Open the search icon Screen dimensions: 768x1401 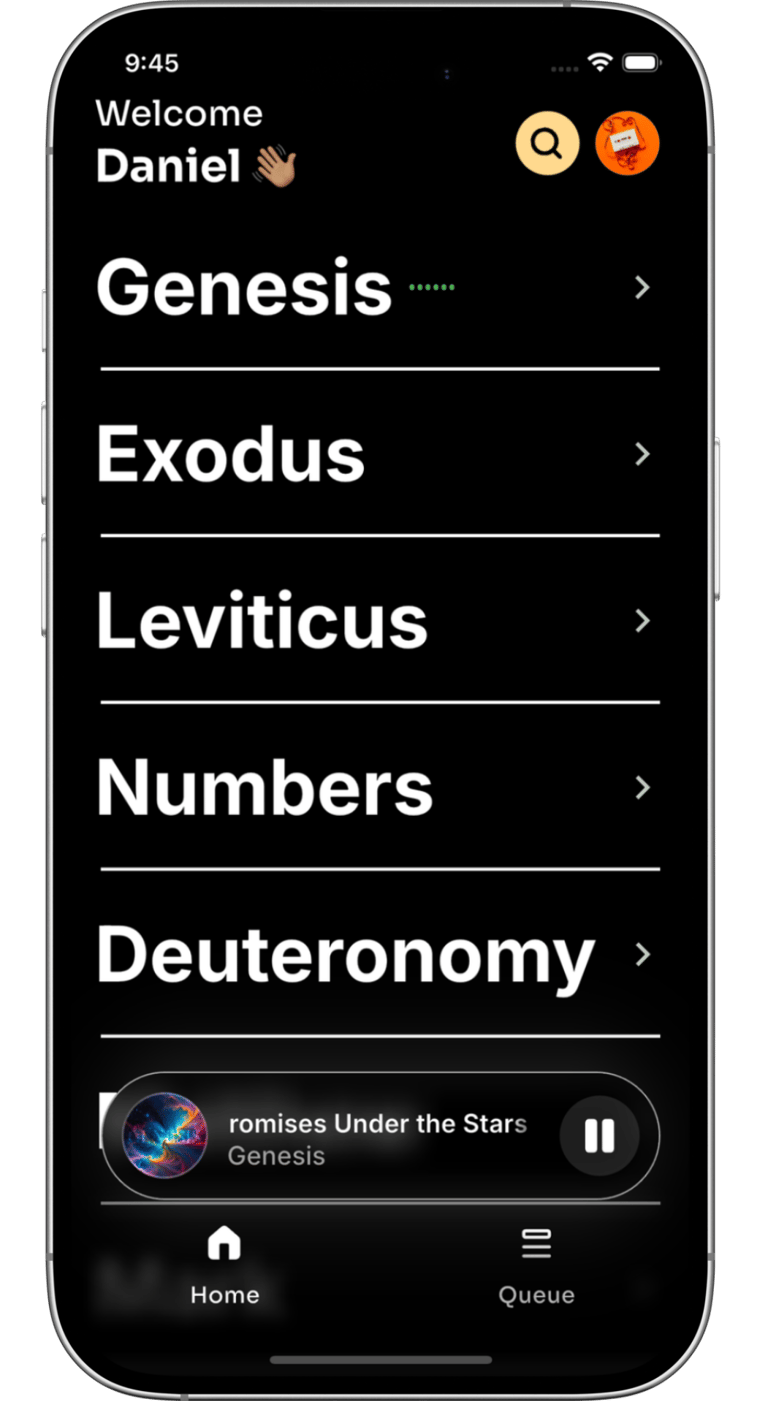tap(547, 144)
